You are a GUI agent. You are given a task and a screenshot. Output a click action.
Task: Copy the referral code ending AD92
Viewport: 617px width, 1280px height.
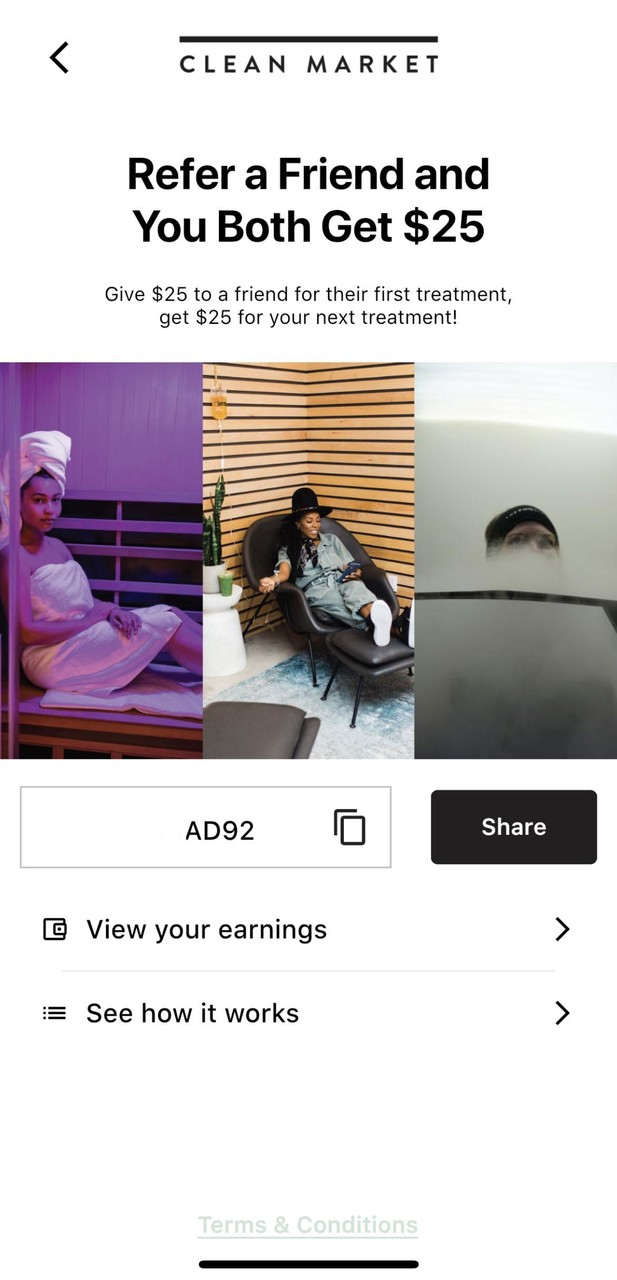(x=349, y=827)
